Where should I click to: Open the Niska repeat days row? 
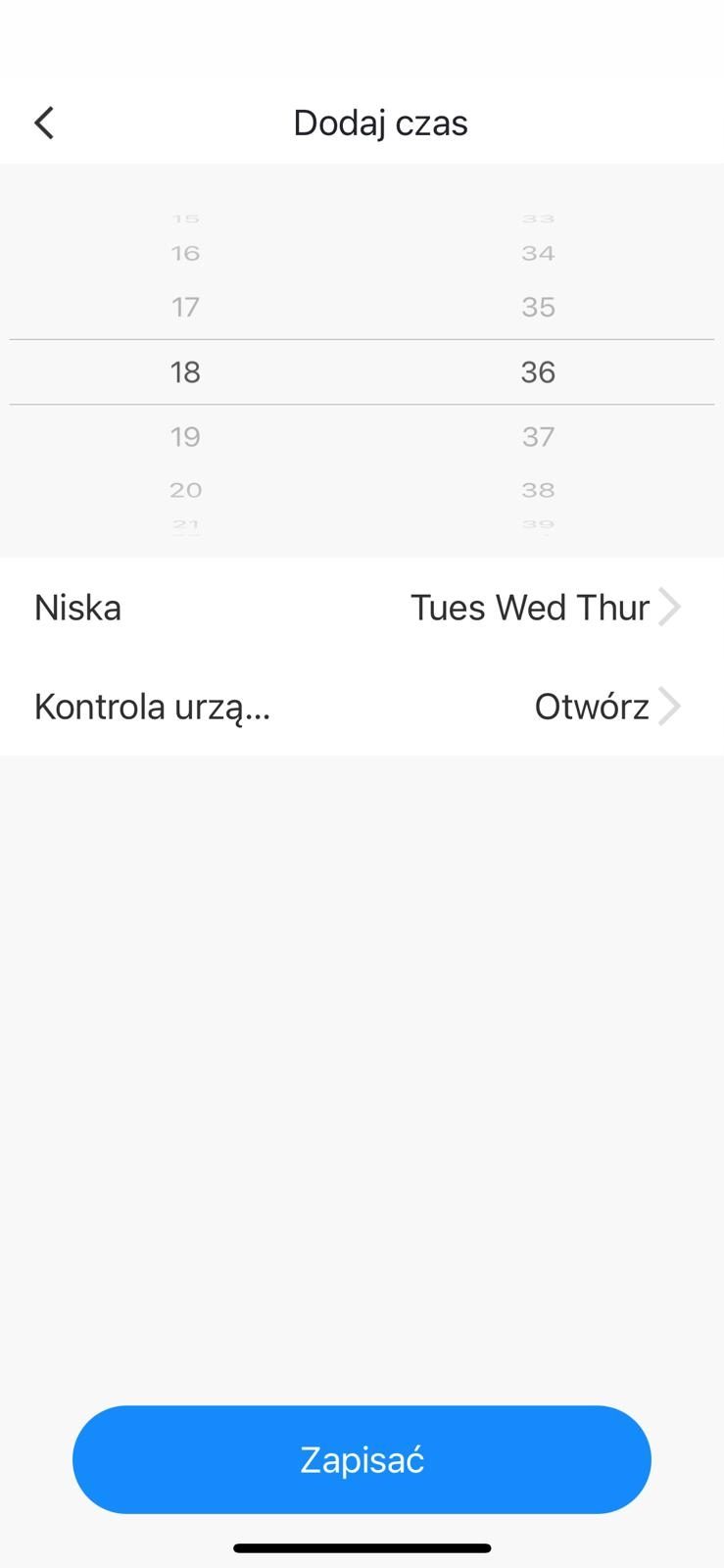pyautogui.click(x=362, y=608)
